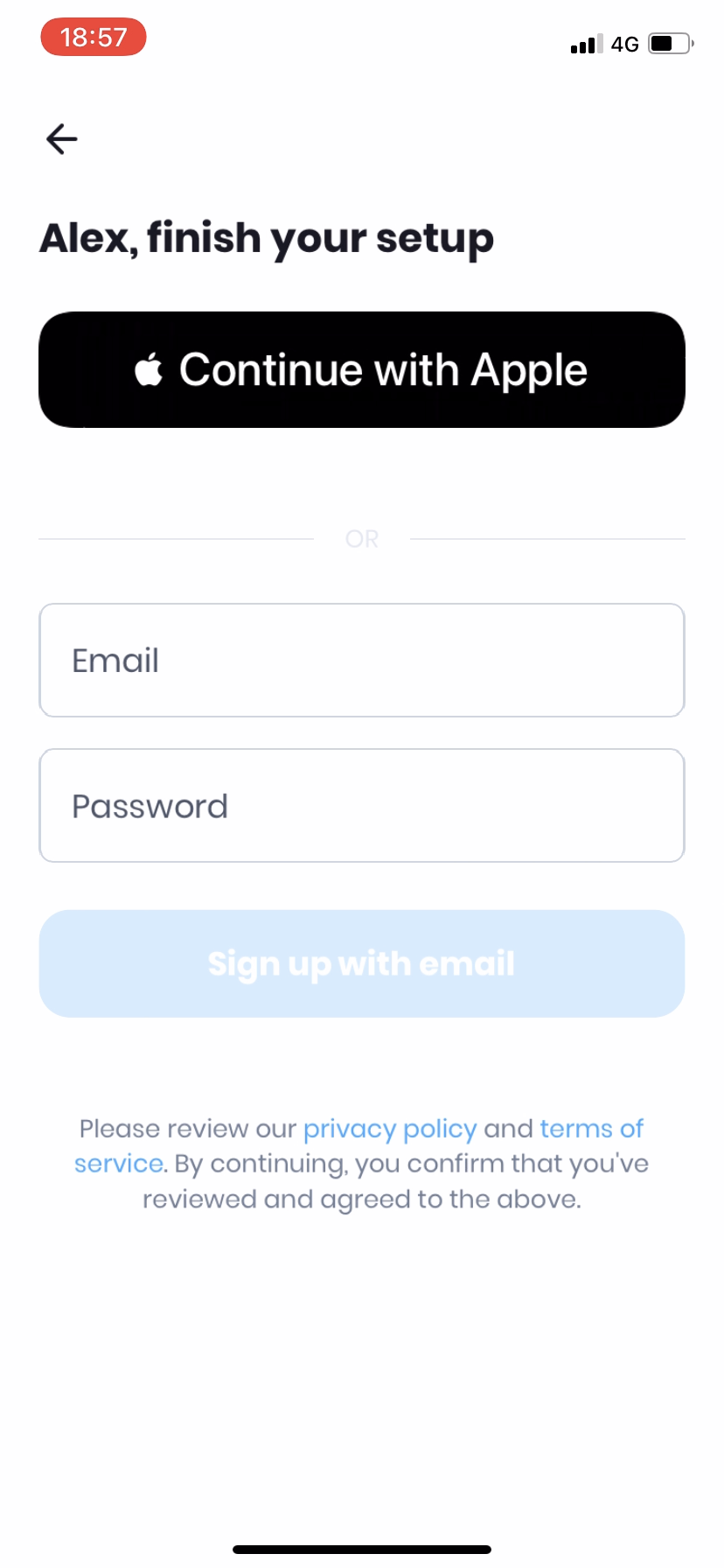Screen dimensions: 724x1568
Task: Click the OR divider label
Action: pyautogui.click(x=361, y=537)
